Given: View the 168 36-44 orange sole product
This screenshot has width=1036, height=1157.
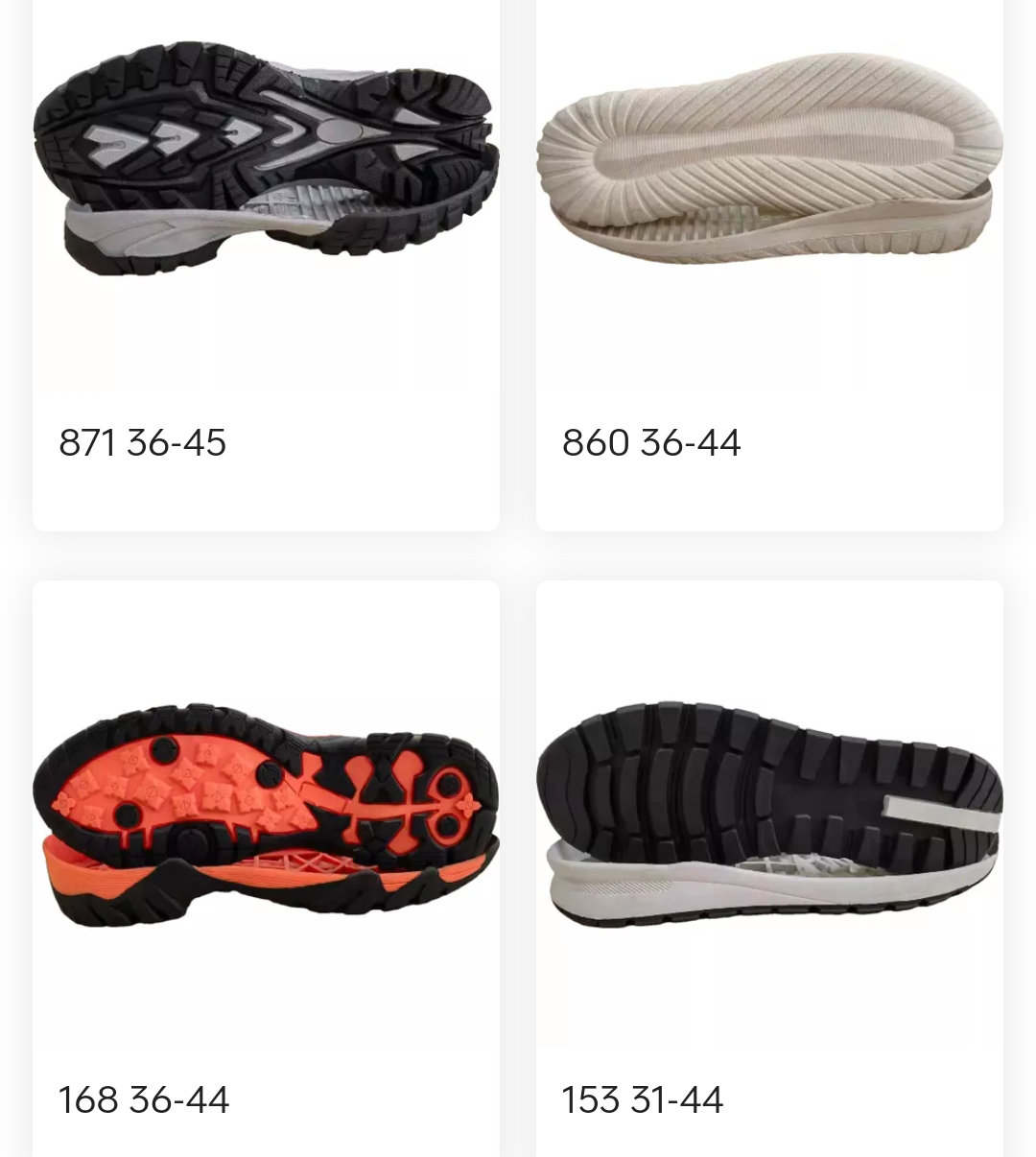Looking at the screenshot, I should (x=266, y=815).
